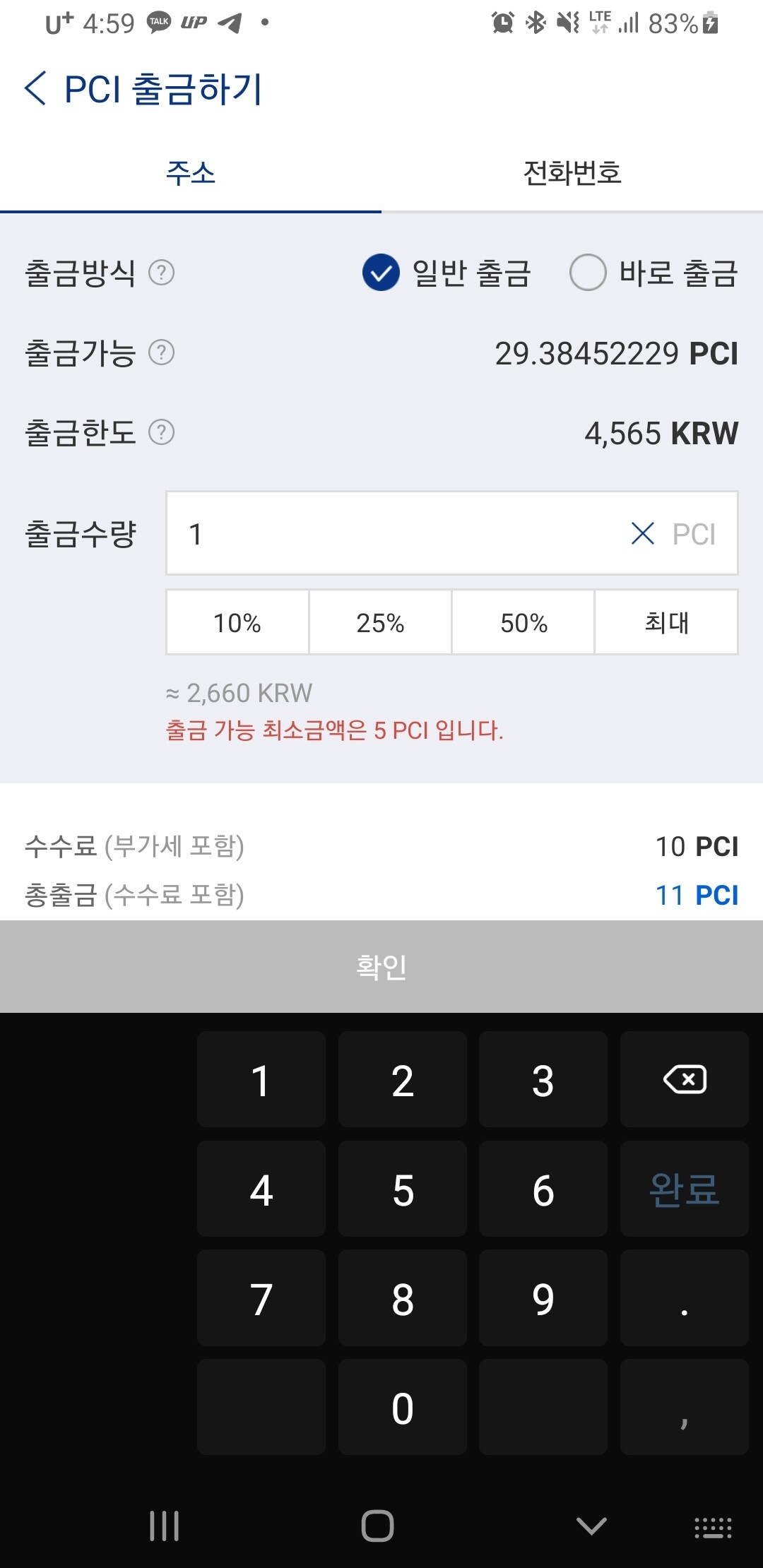Clear the amount using the X icon
Viewport: 763px width, 1568px height.
pos(641,534)
